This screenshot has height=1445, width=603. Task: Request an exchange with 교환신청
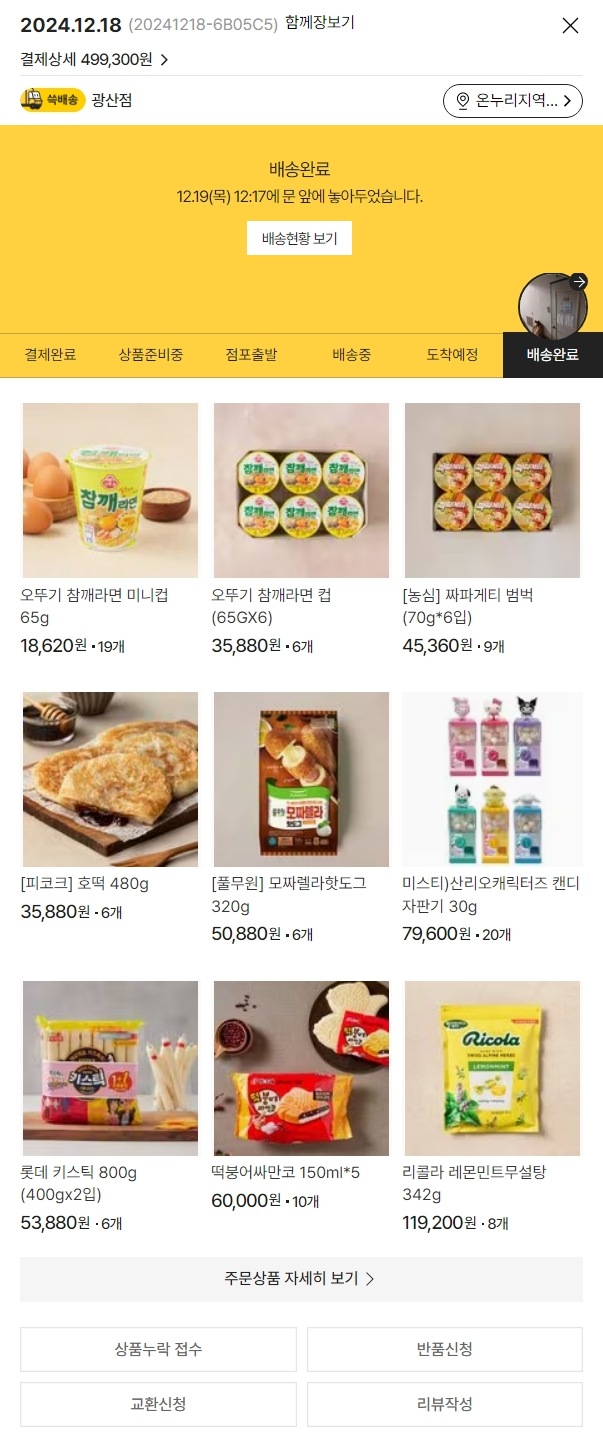pyautogui.click(x=158, y=1404)
